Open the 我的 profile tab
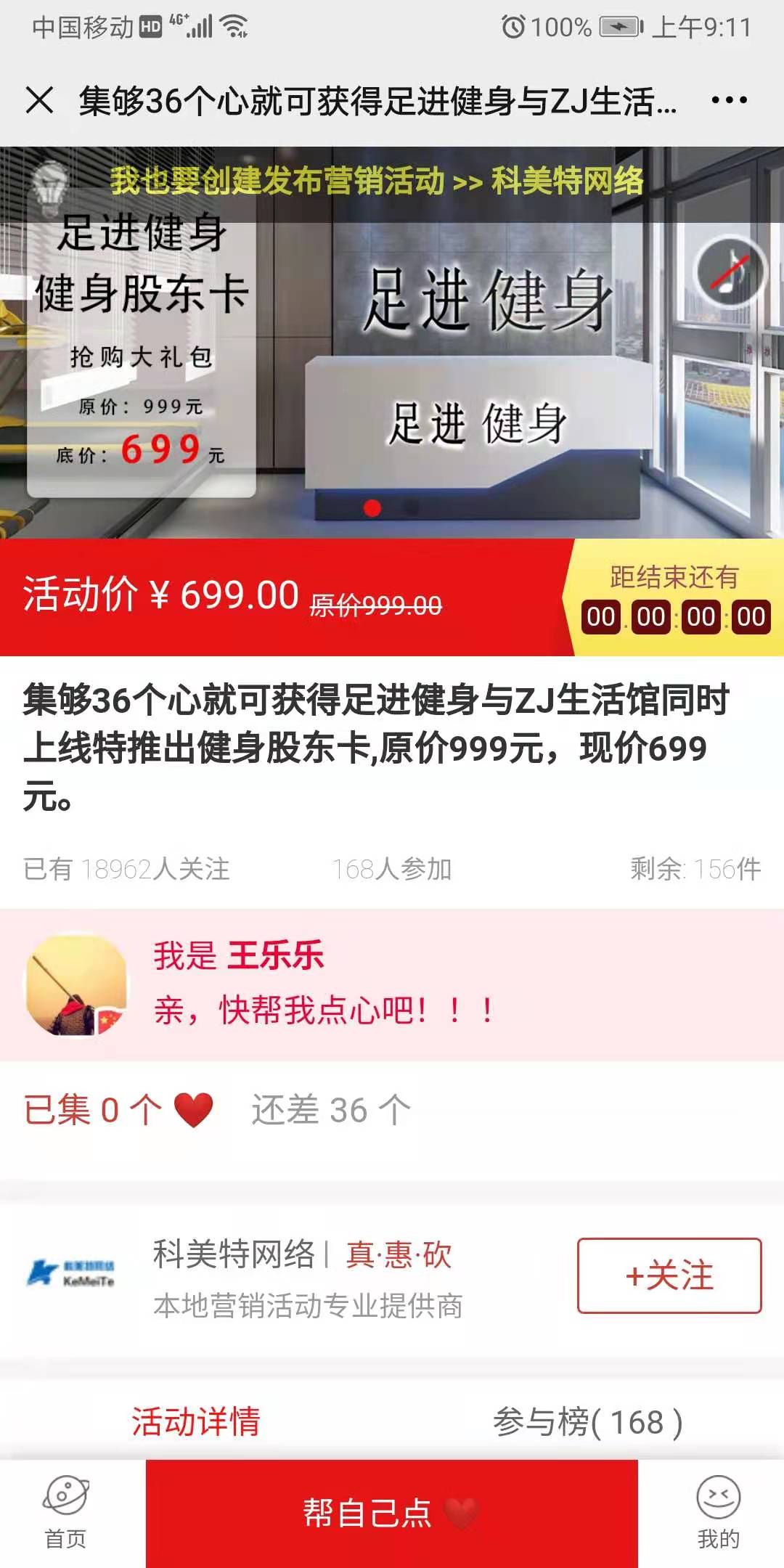Viewport: 784px width, 1568px height. click(x=718, y=1514)
